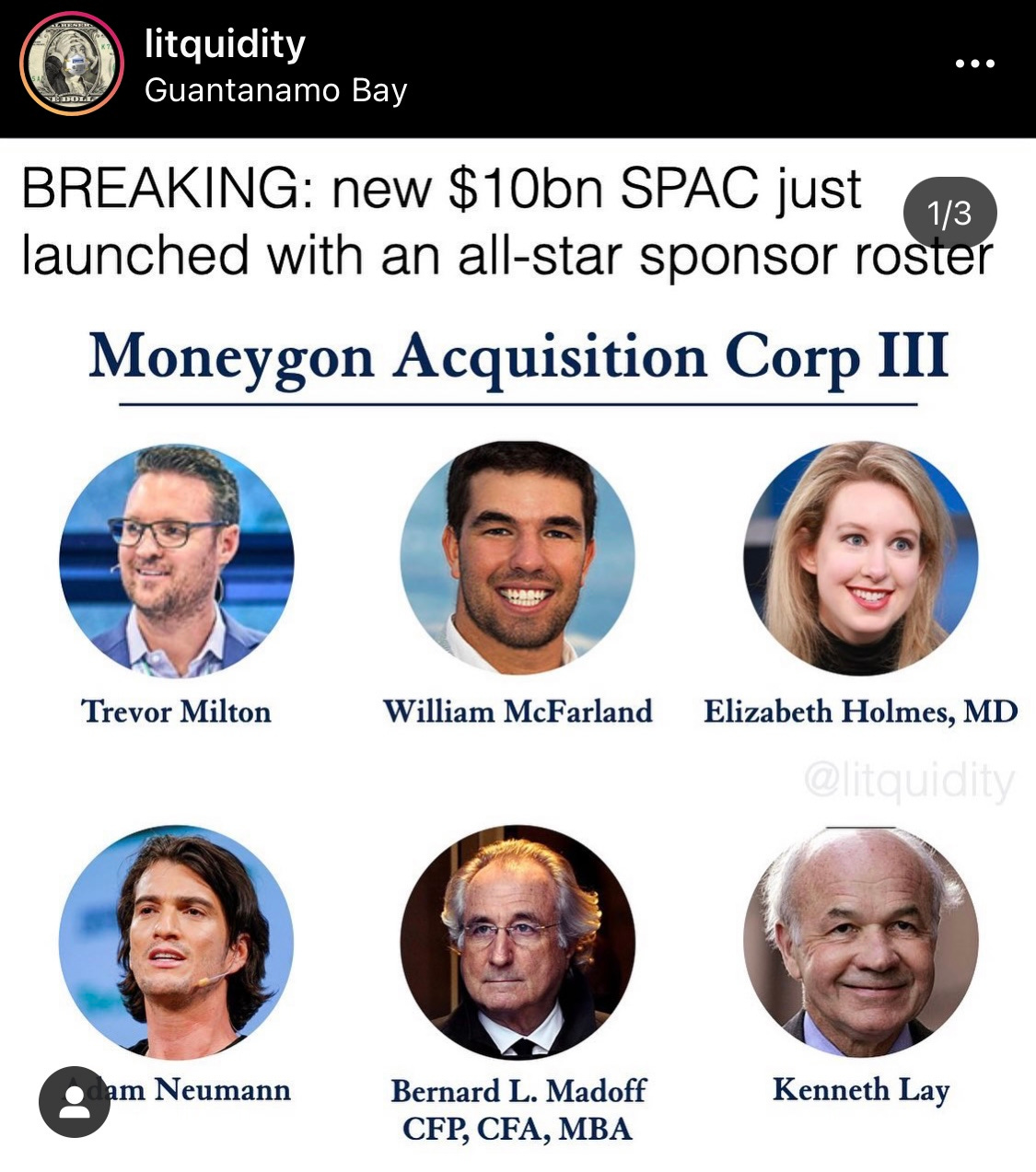Open the post overflow menu
The width and height of the screenshot is (1036, 1172).
974,64
